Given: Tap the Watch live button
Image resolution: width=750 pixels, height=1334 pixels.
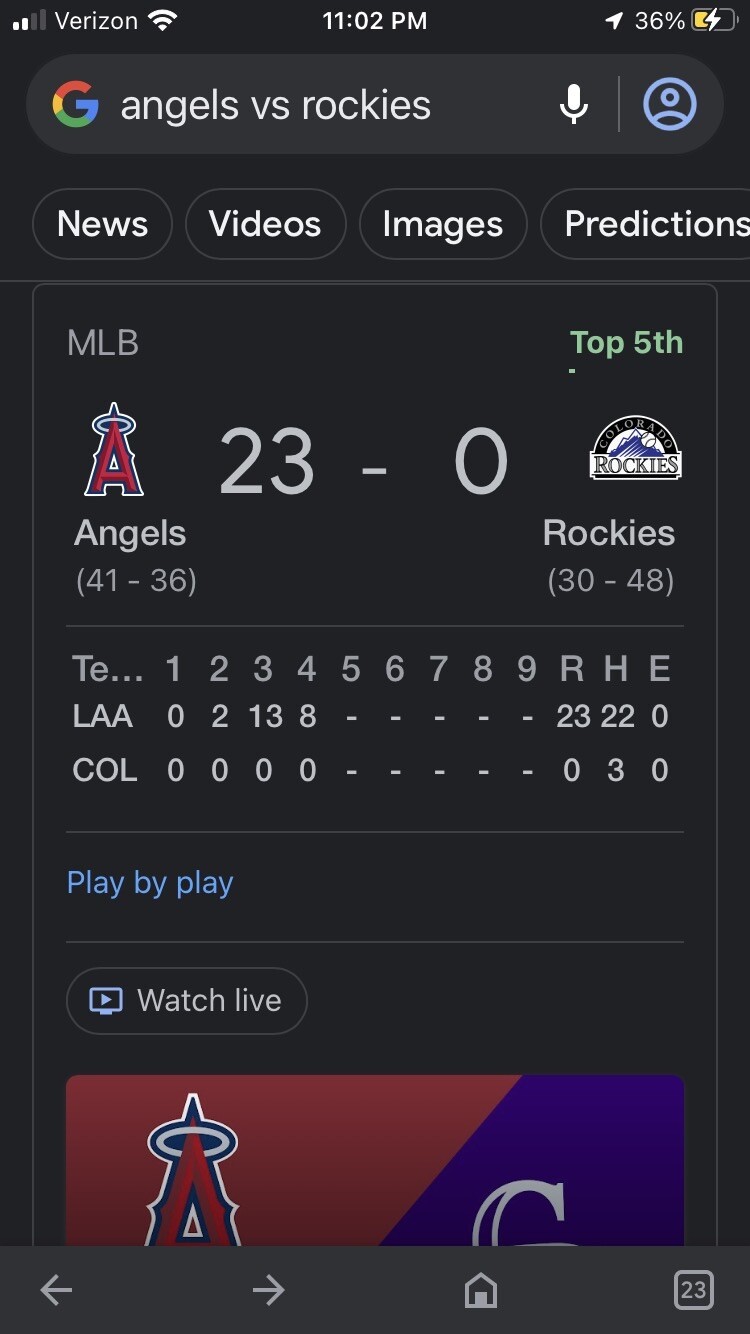Looking at the screenshot, I should pos(186,1000).
